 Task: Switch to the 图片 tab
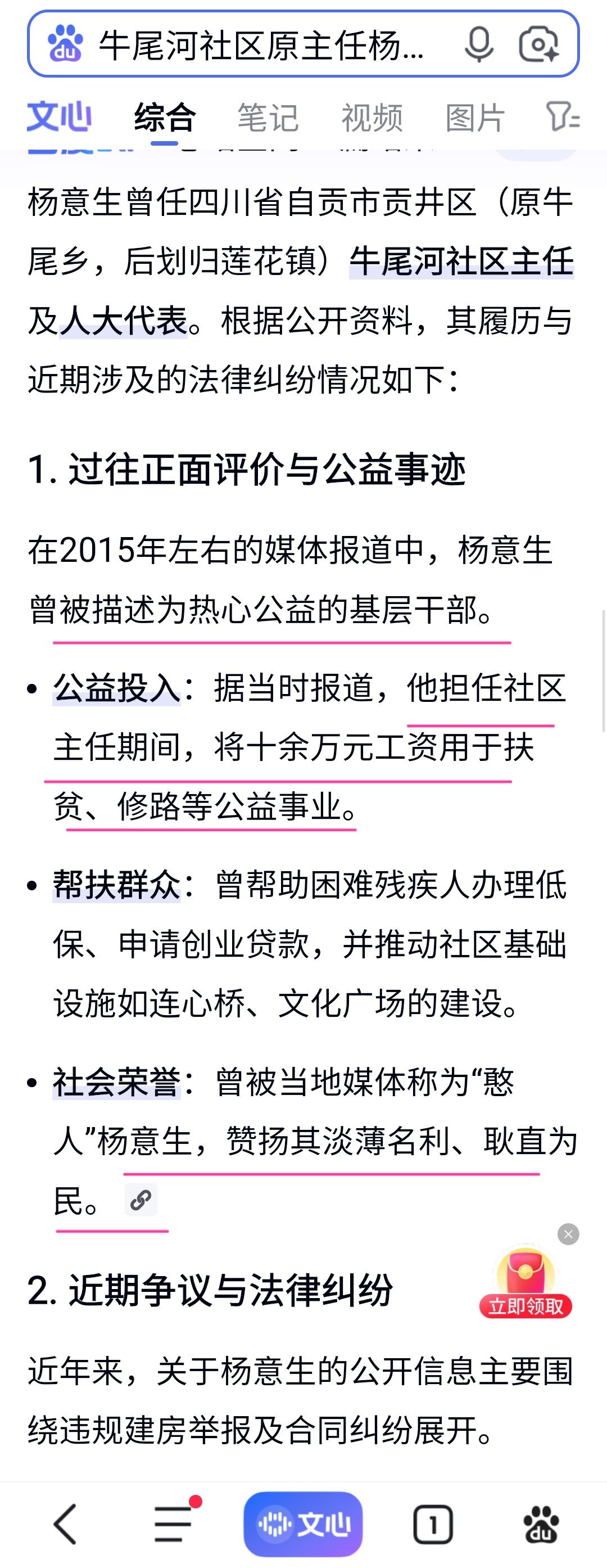[x=475, y=117]
